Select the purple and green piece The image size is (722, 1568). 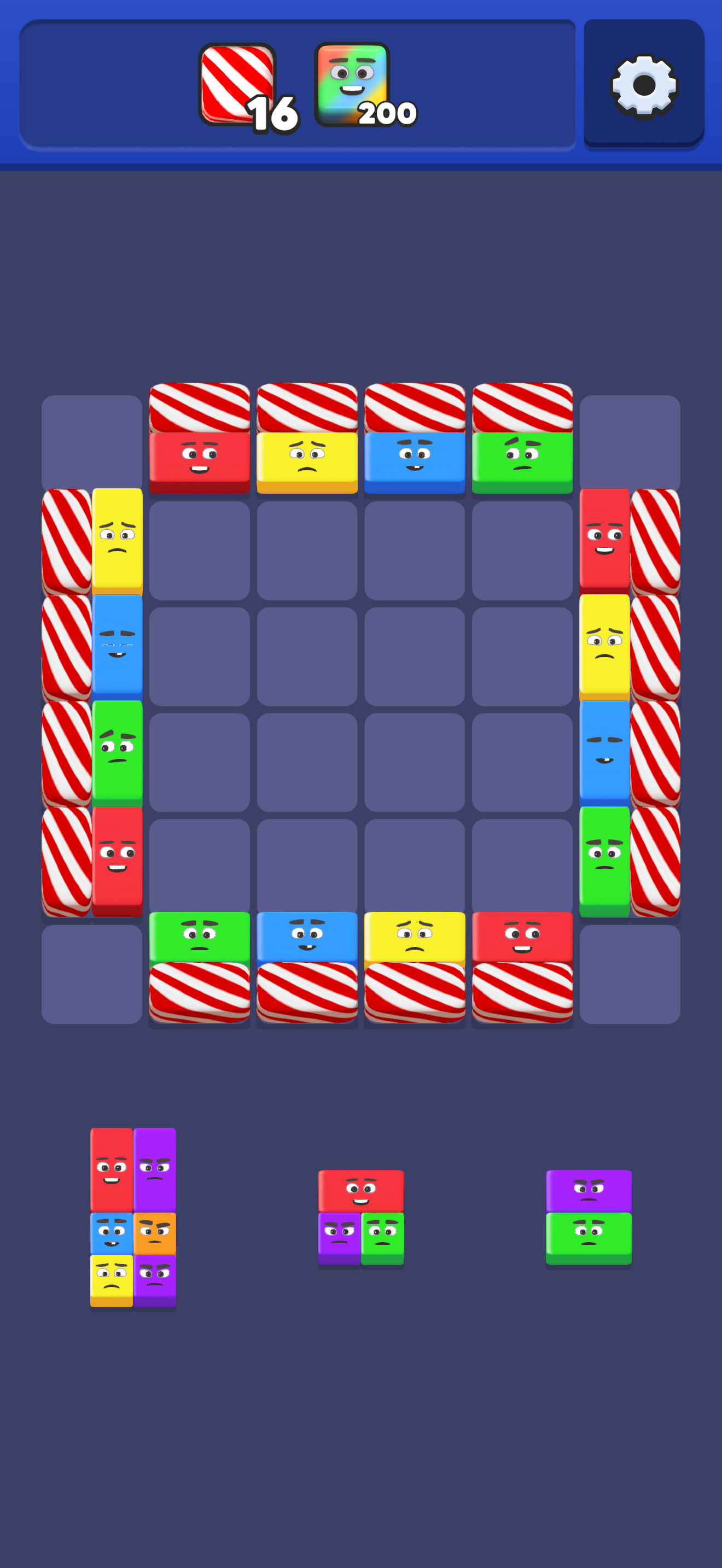(x=588, y=1216)
